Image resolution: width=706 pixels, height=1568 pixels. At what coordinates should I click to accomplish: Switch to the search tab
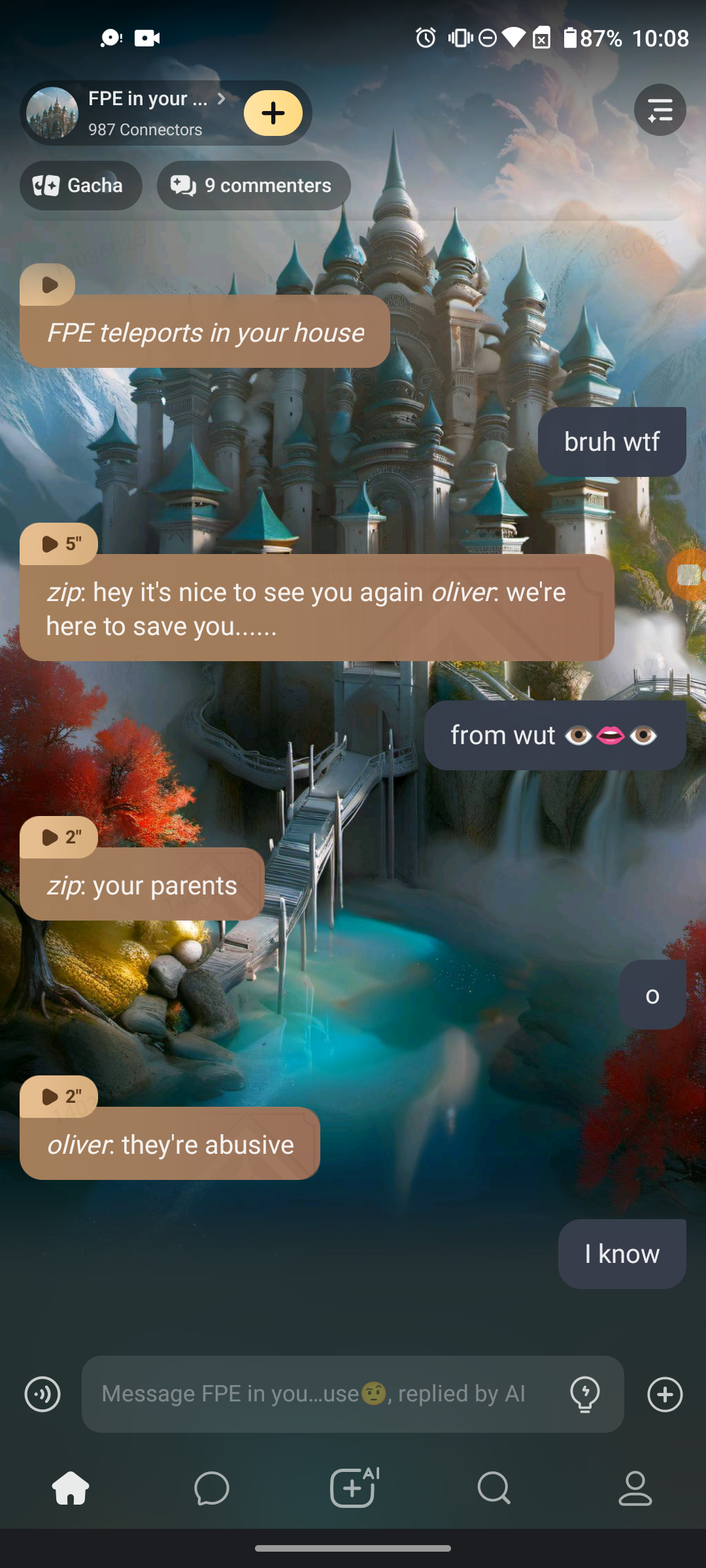tap(494, 1488)
